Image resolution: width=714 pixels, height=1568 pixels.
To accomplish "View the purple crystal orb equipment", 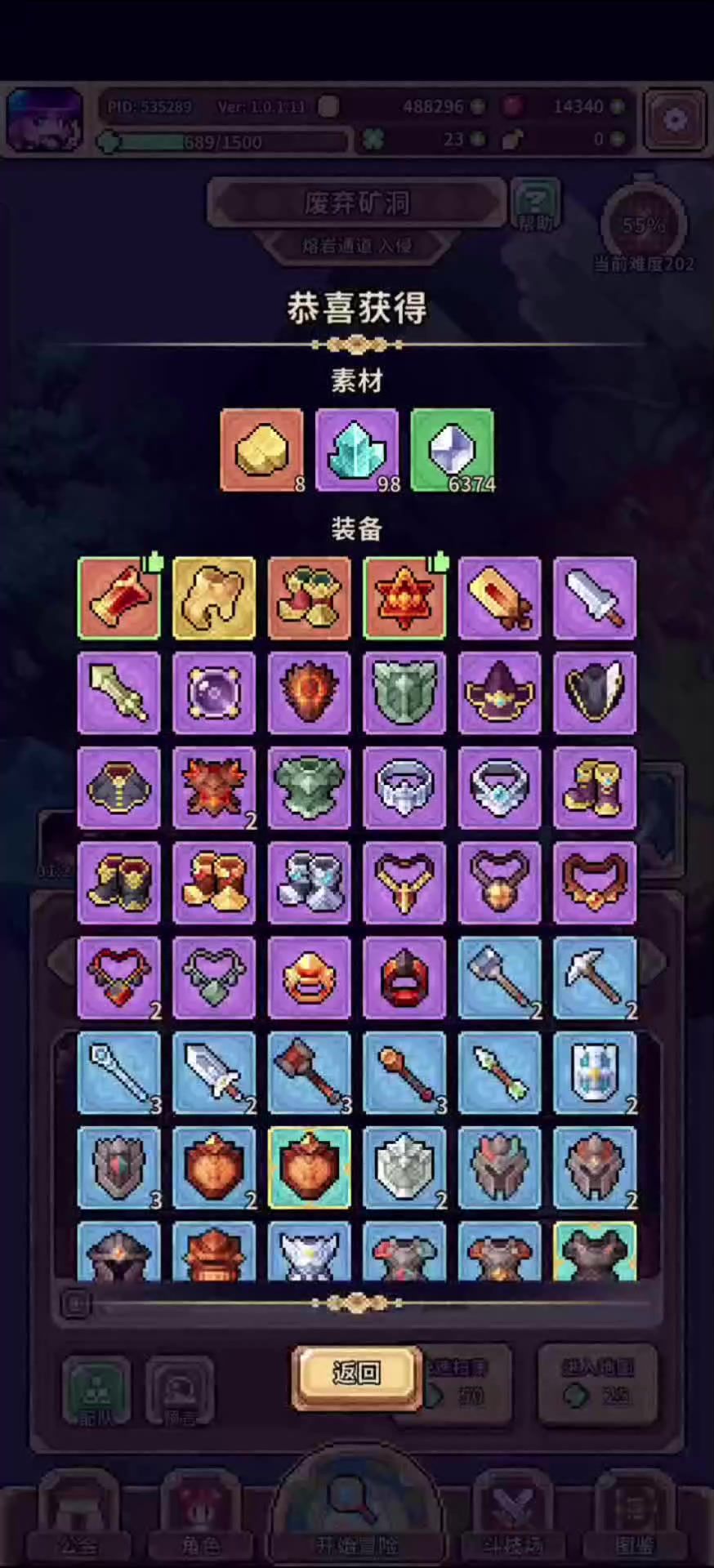I will point(214,693).
